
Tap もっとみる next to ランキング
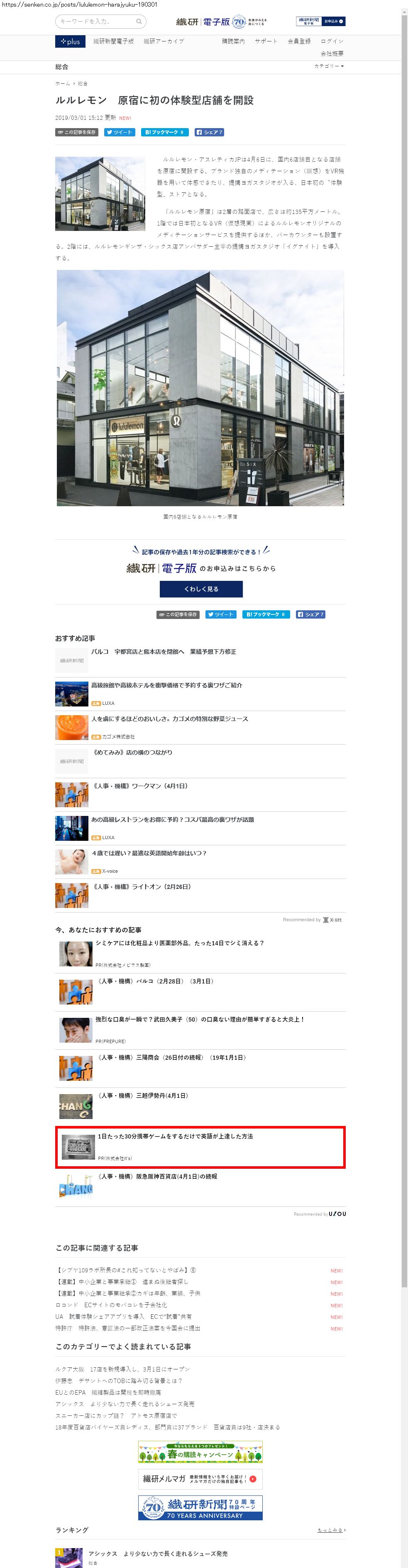point(331,1530)
